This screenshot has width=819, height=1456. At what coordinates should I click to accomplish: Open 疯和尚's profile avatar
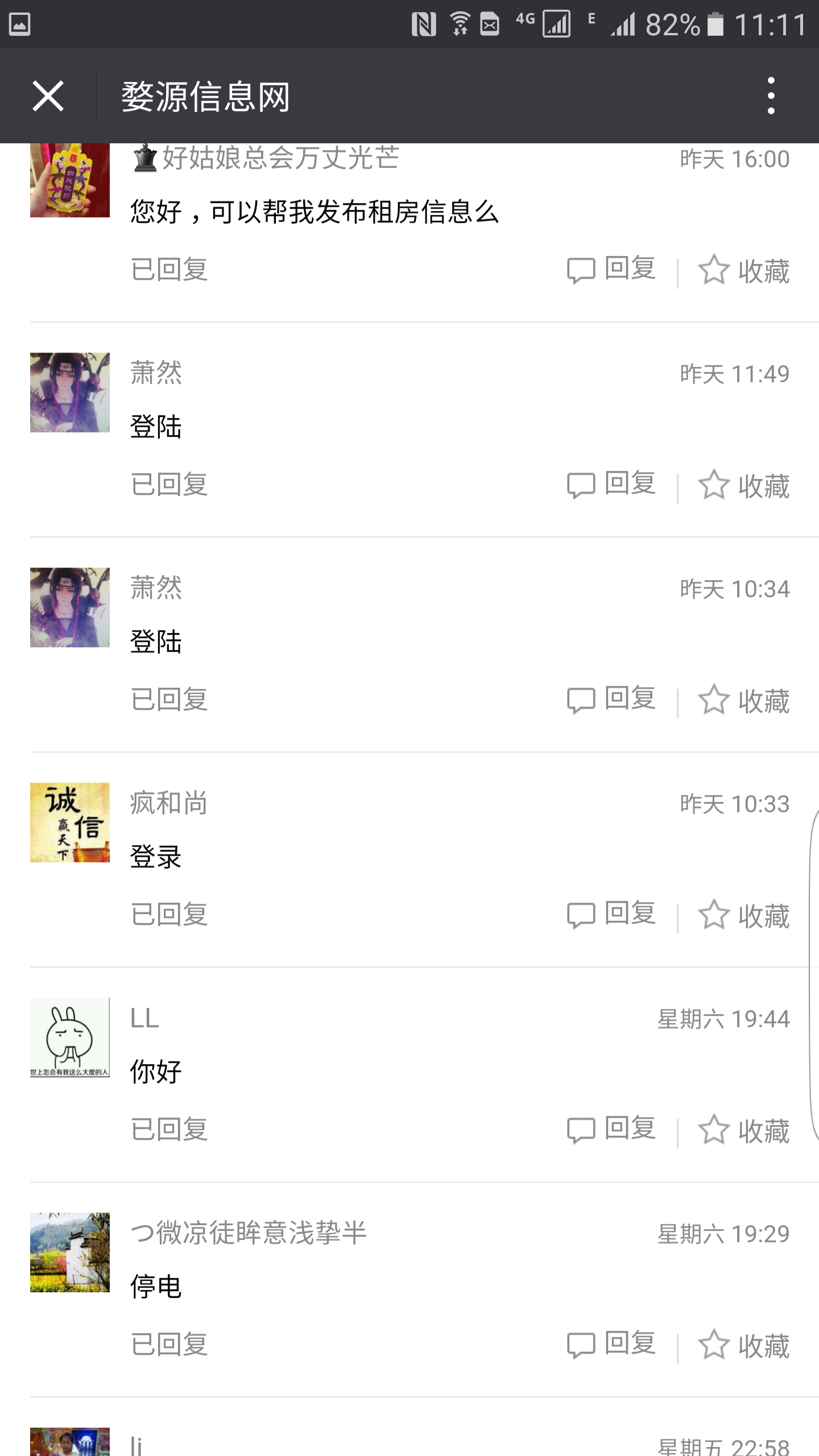70,822
